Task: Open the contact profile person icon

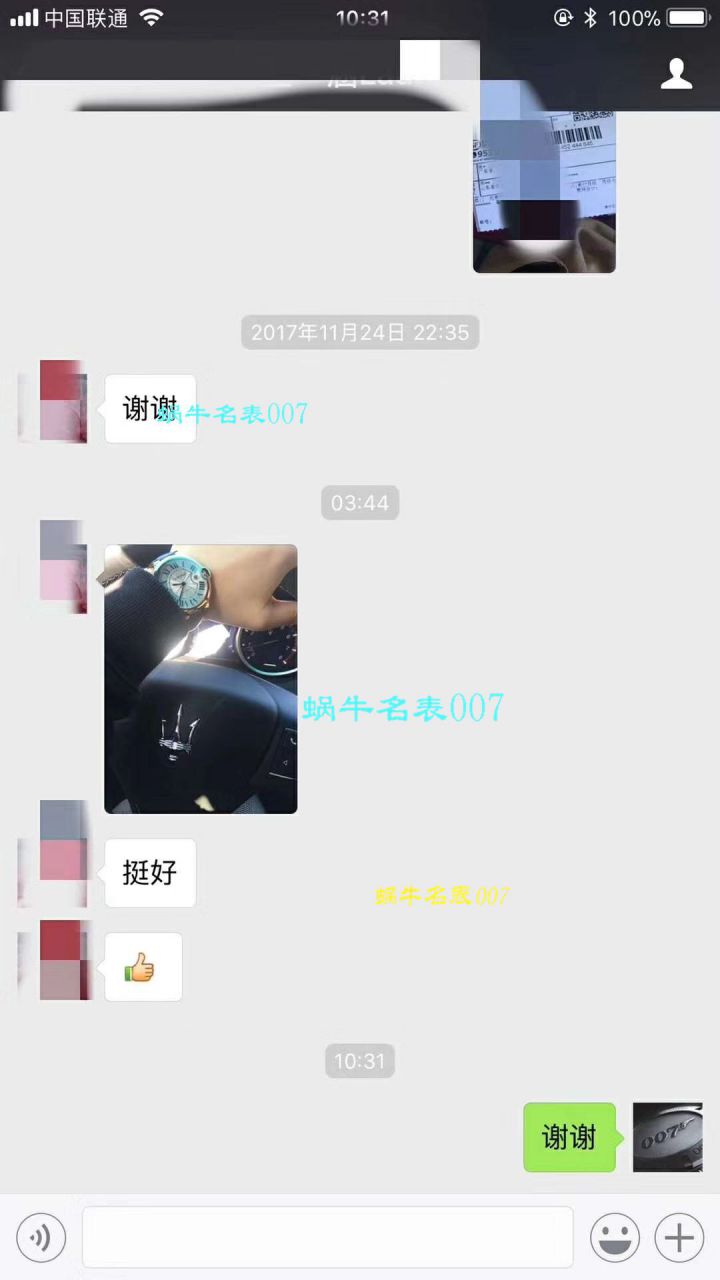Action: tap(678, 72)
